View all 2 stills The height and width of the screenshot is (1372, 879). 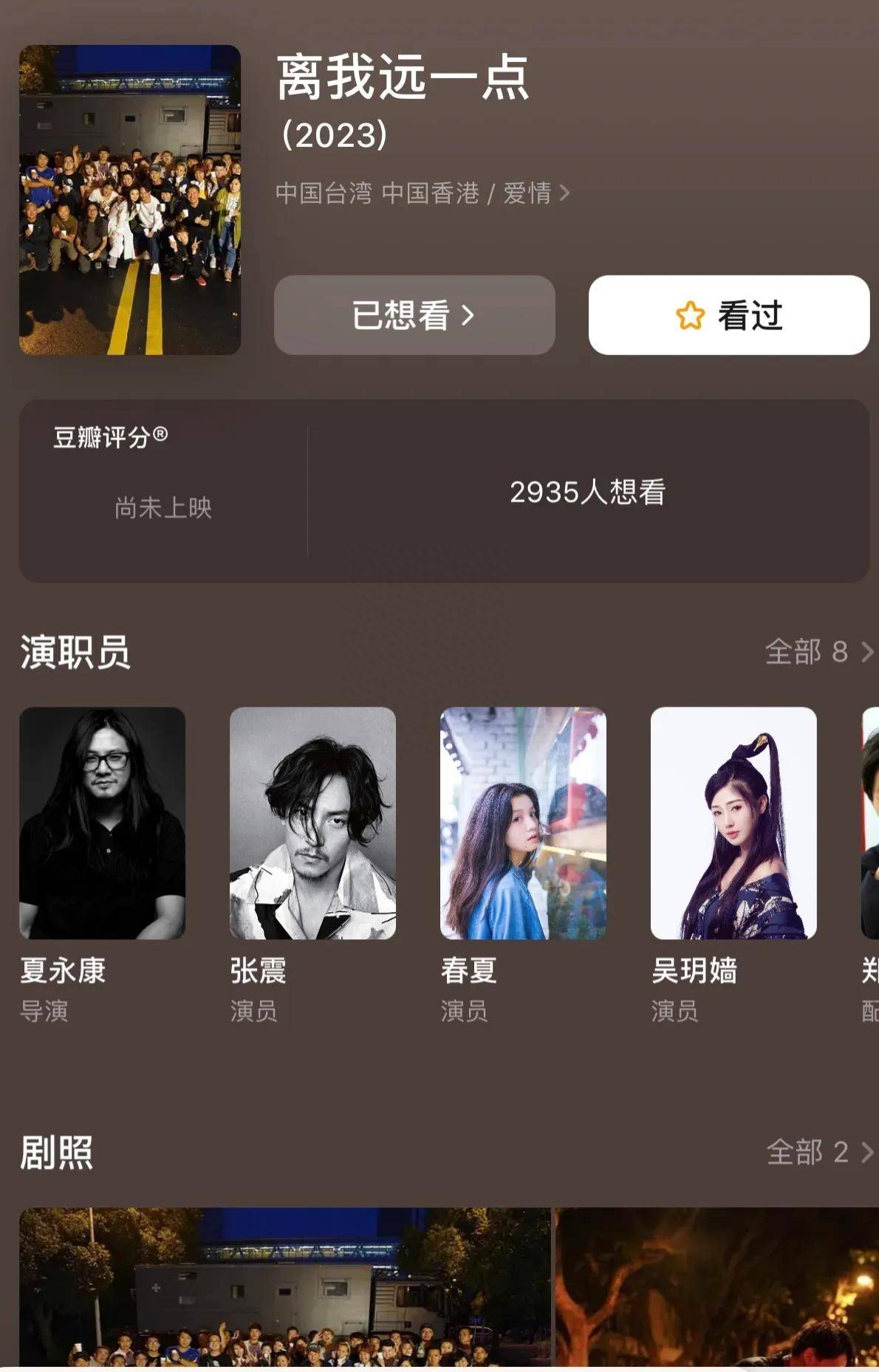pos(819,1152)
